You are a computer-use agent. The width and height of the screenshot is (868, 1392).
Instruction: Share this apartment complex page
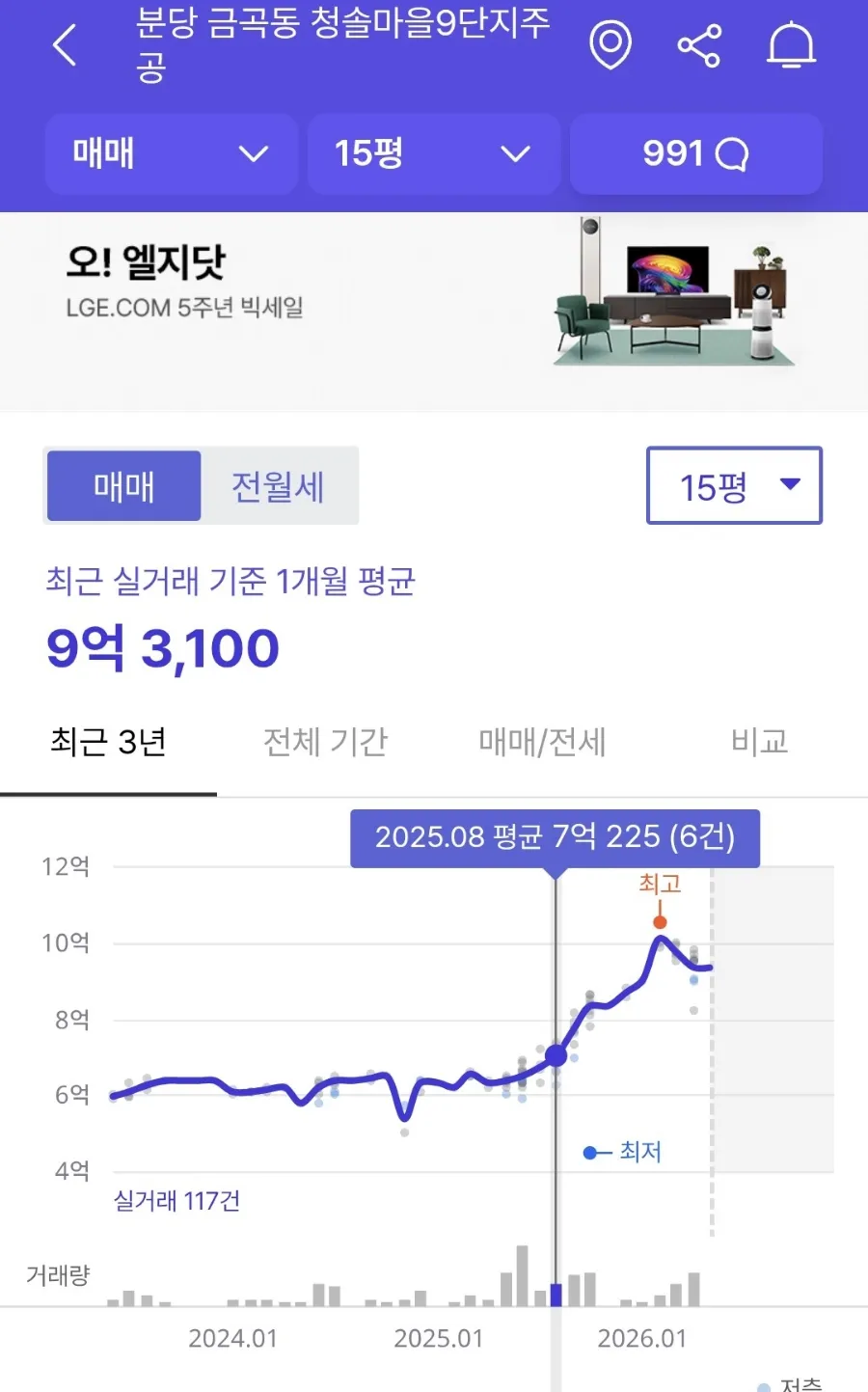699,45
